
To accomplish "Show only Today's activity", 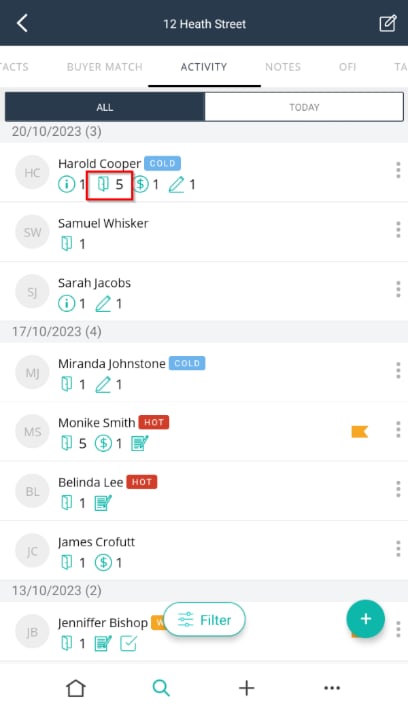I will click(304, 107).
